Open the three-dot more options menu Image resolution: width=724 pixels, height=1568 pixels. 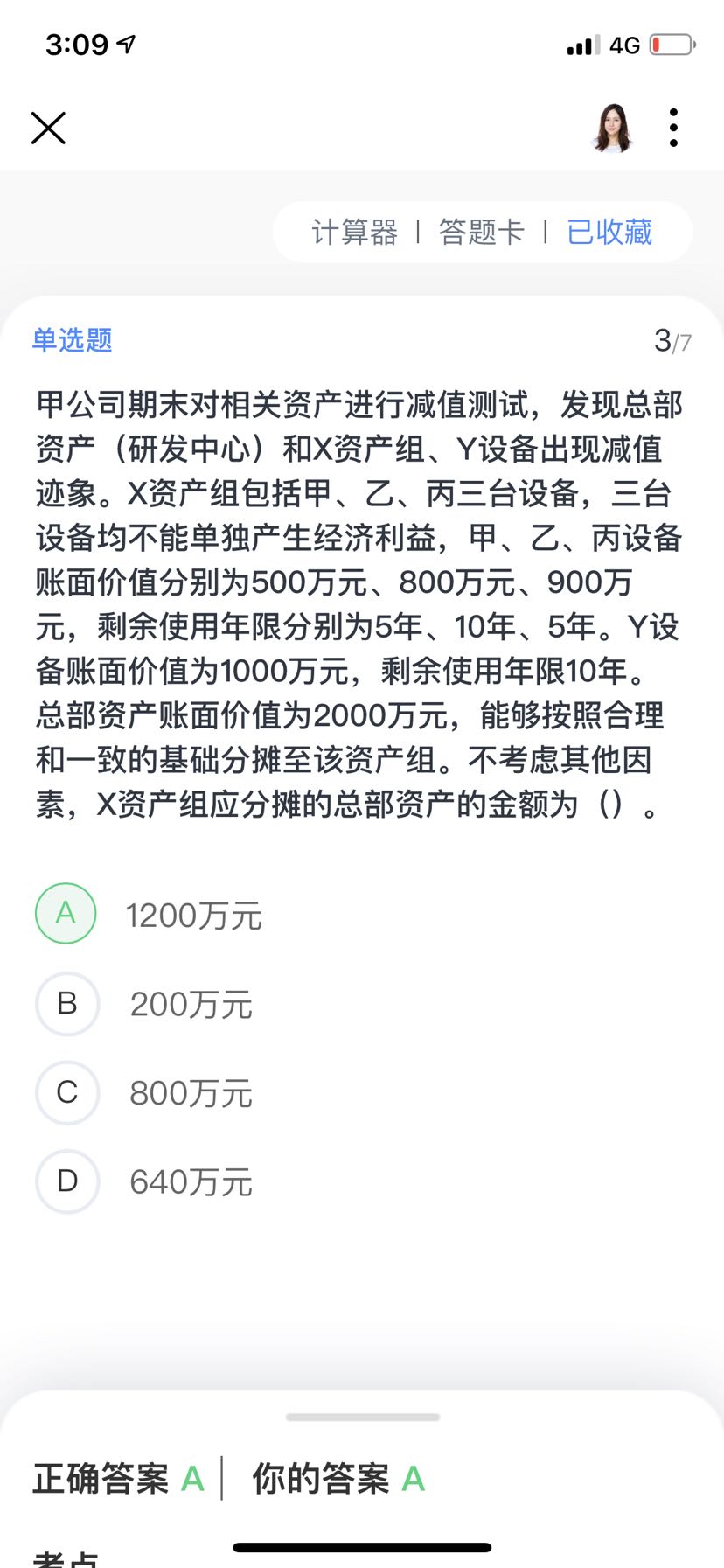pyautogui.click(x=672, y=127)
